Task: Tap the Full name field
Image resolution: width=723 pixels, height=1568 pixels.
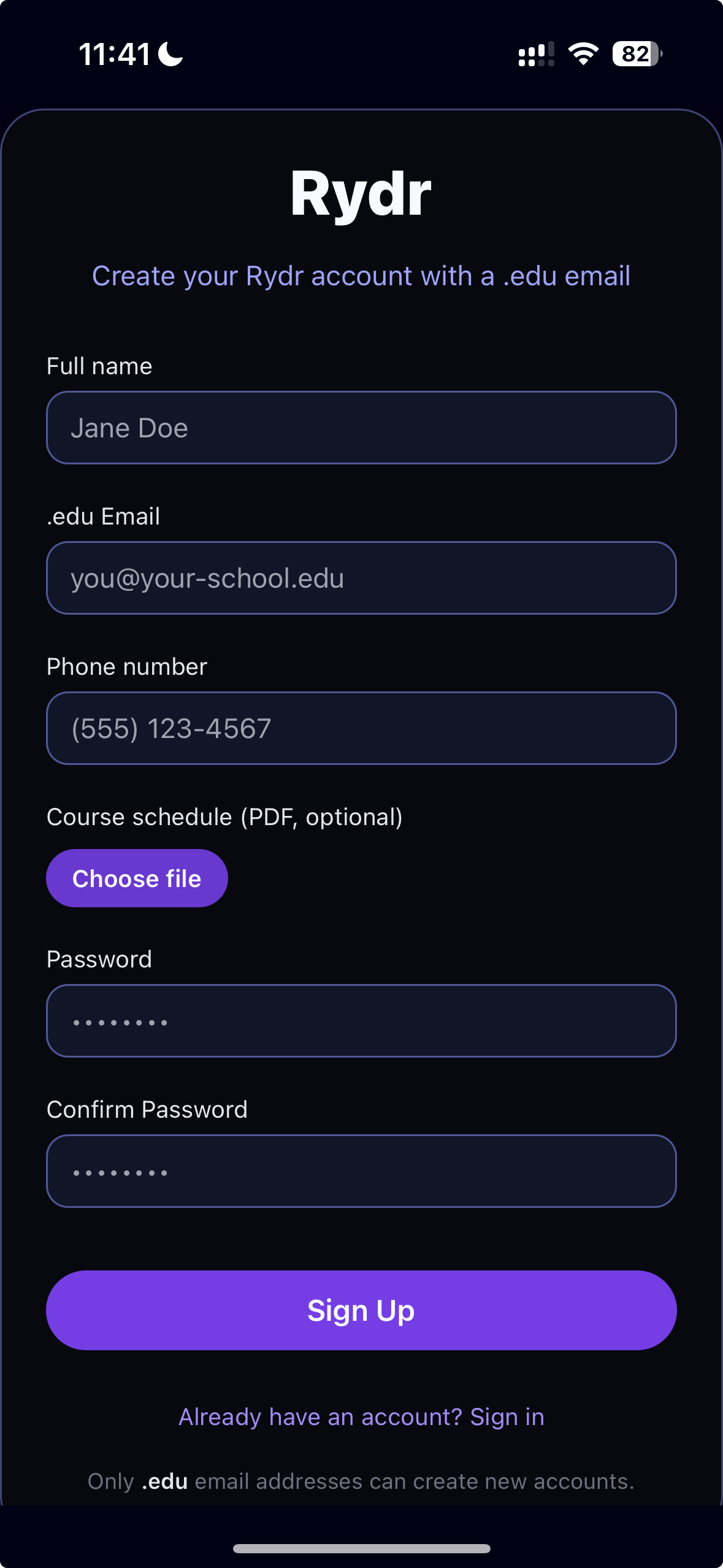Action: [361, 428]
